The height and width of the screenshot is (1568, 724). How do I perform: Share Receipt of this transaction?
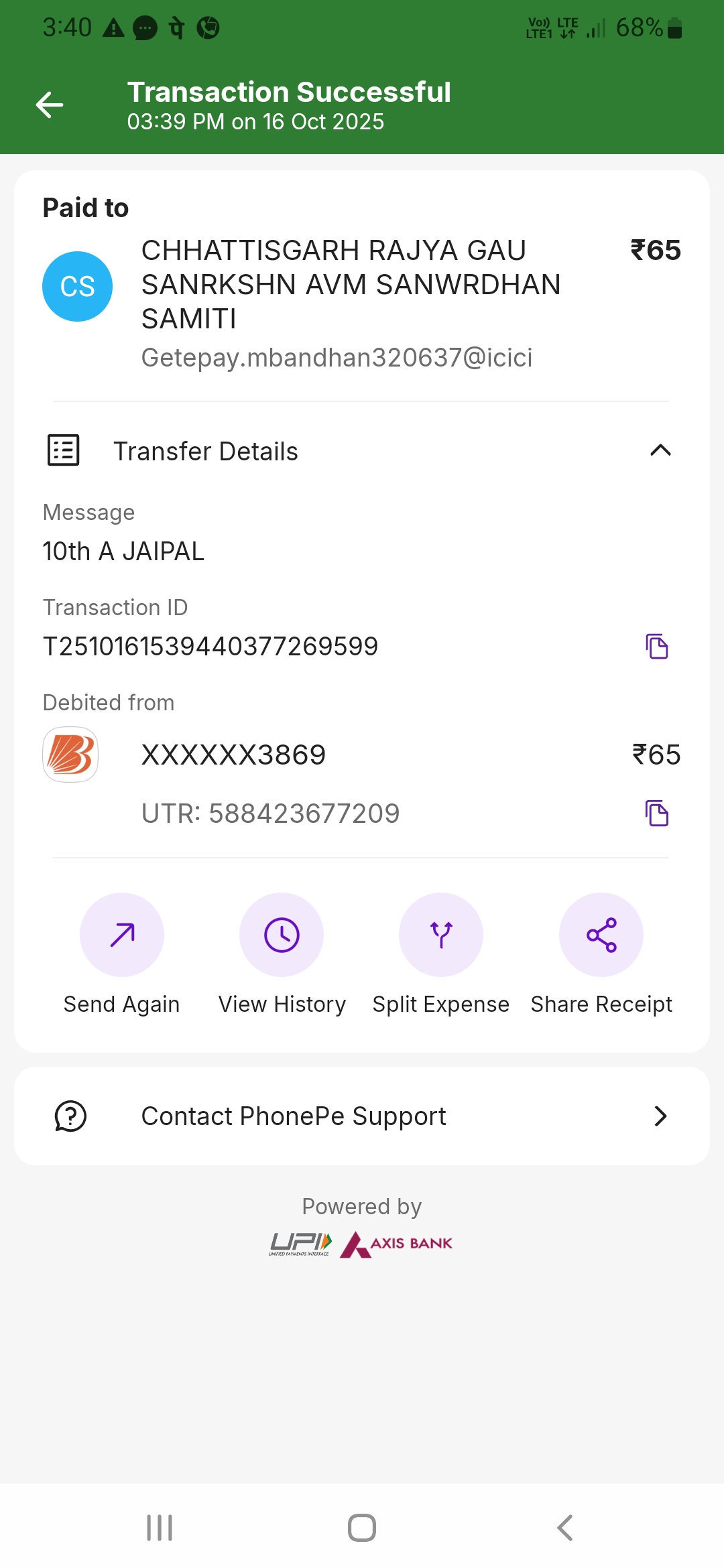point(601,935)
